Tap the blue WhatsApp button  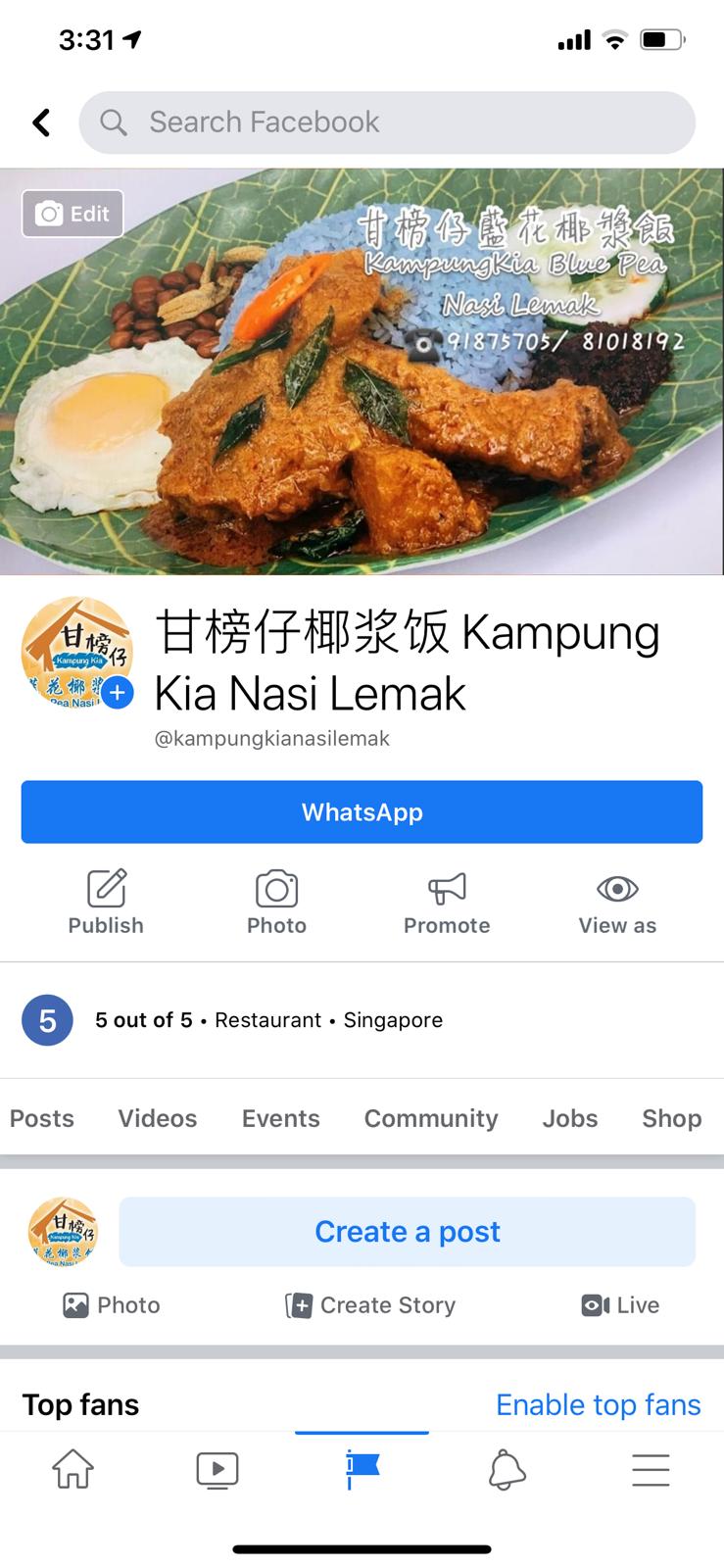(362, 811)
